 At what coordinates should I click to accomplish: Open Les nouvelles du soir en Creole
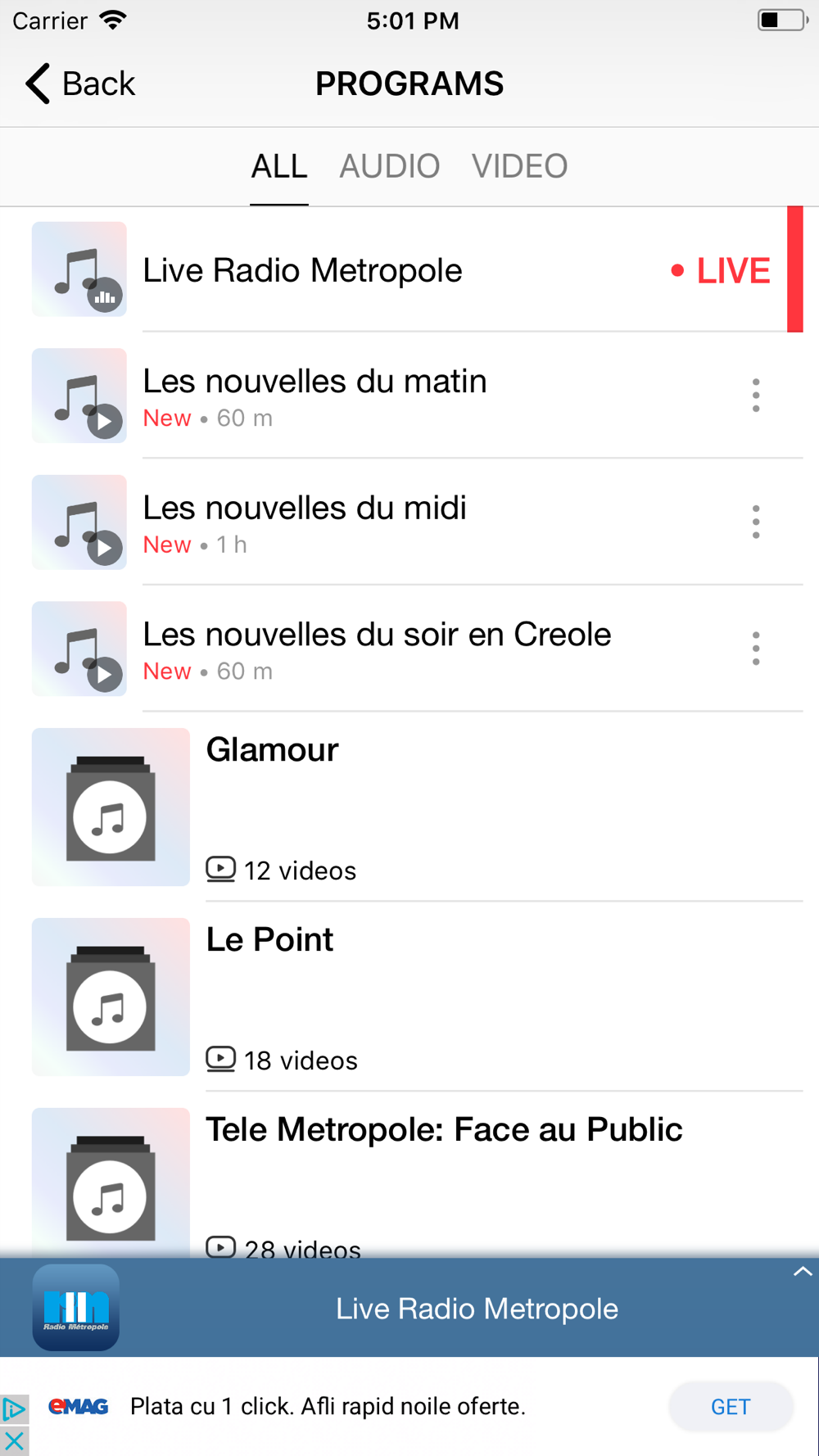pyautogui.click(x=377, y=649)
